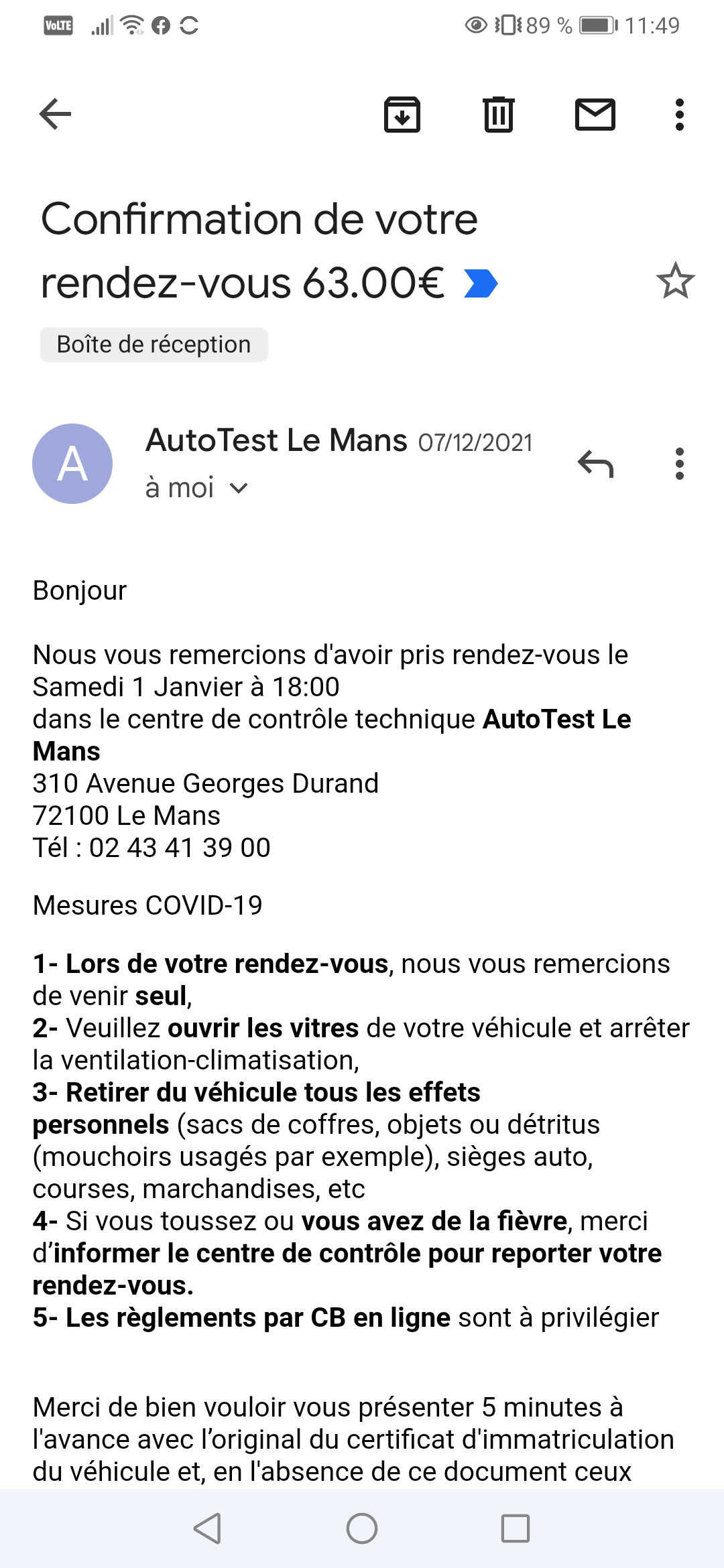Image resolution: width=724 pixels, height=1568 pixels.
Task: Delete this email with the trash icon
Action: click(x=498, y=115)
